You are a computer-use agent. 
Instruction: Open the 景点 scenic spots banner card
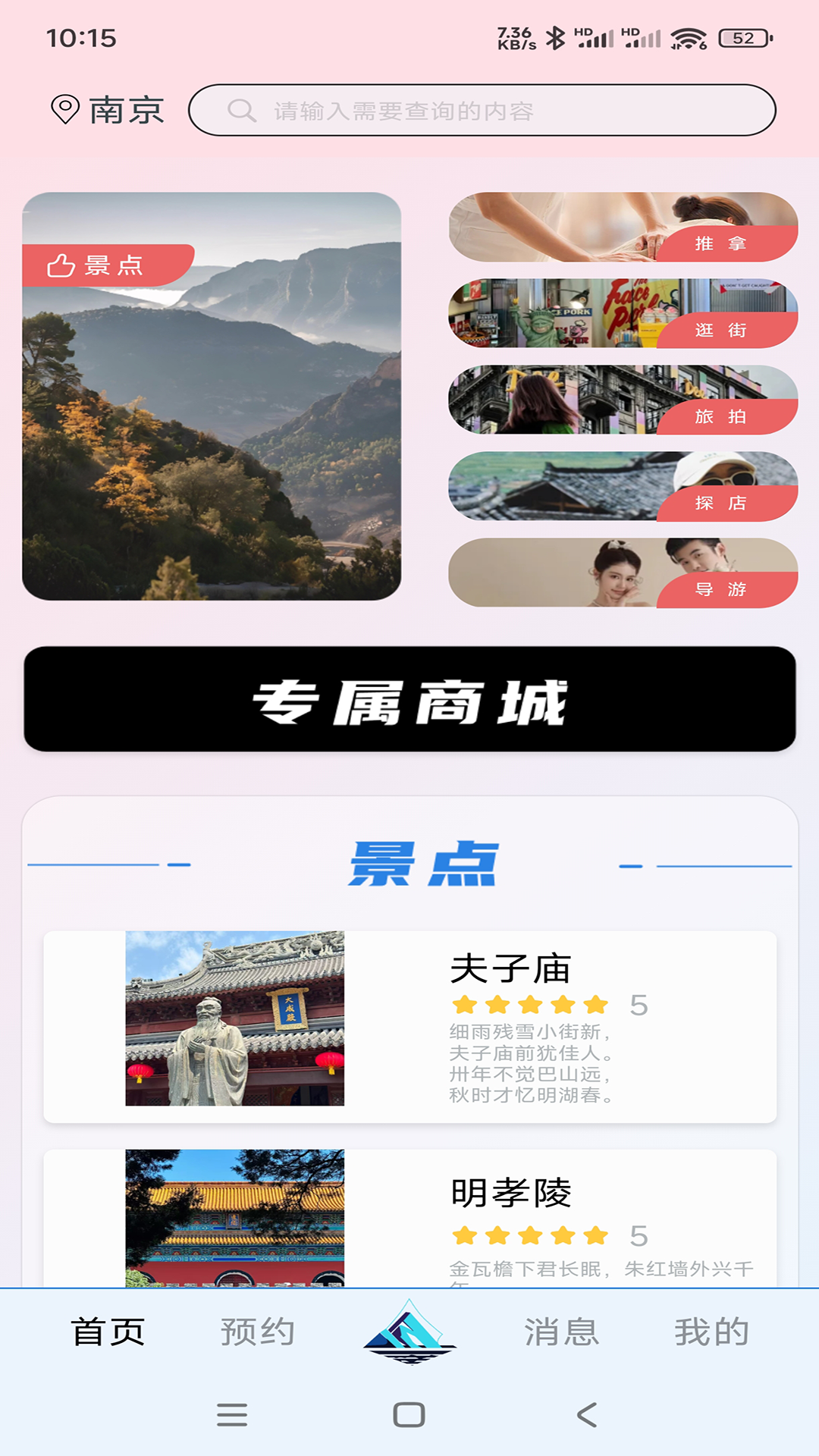[212, 396]
